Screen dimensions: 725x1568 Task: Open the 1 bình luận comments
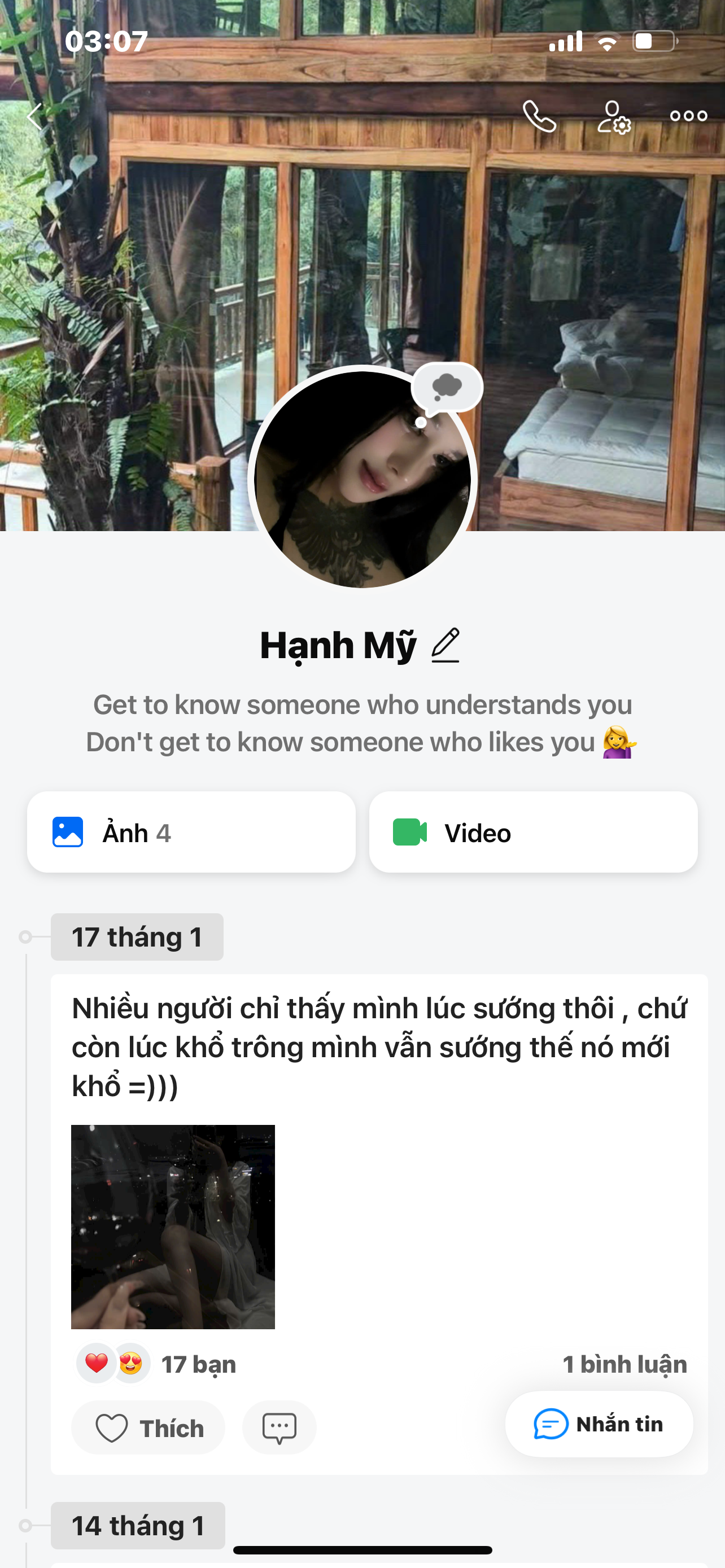624,1364
